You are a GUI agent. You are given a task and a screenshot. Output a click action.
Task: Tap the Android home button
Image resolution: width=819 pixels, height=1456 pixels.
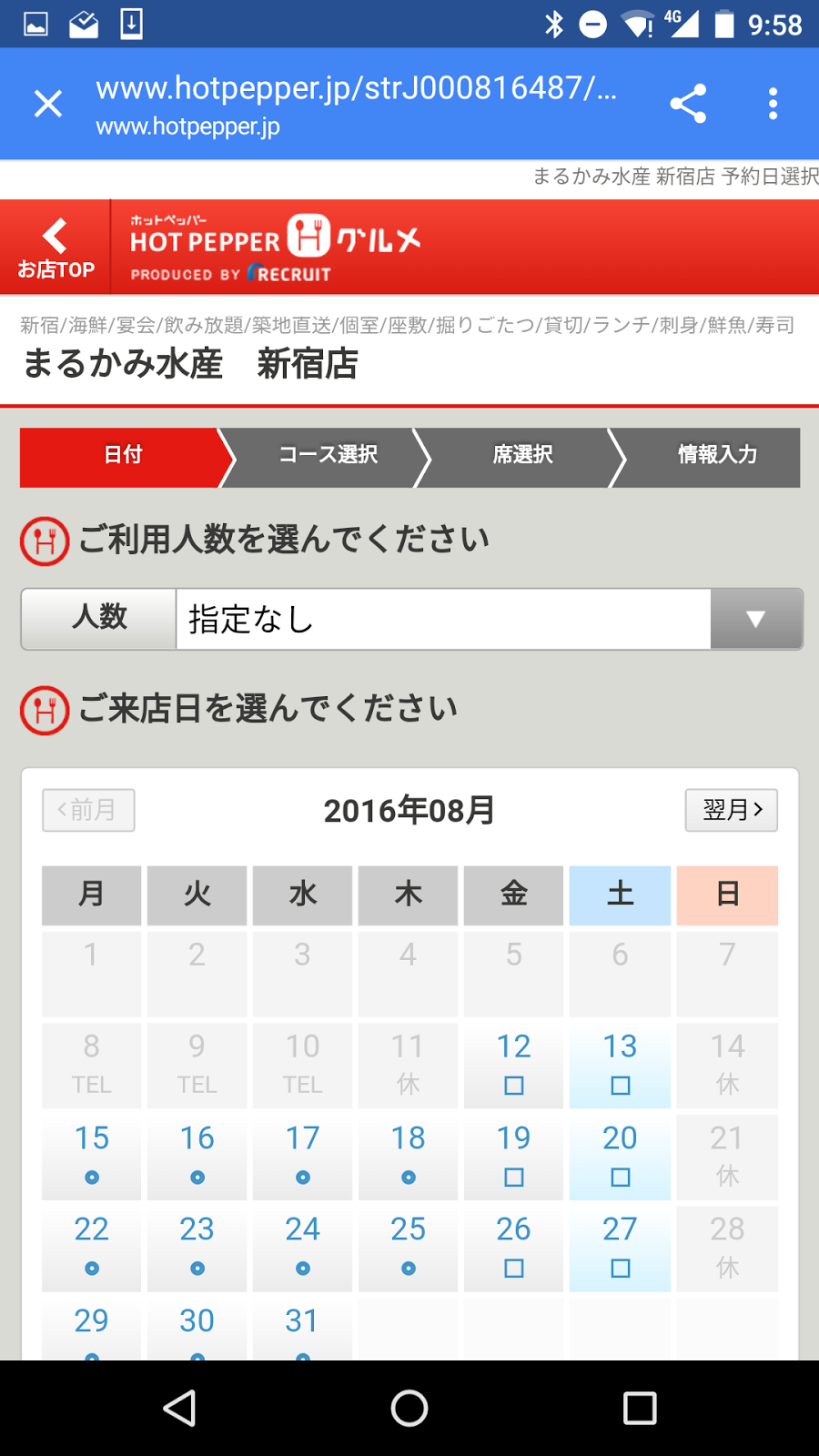pos(409,1408)
